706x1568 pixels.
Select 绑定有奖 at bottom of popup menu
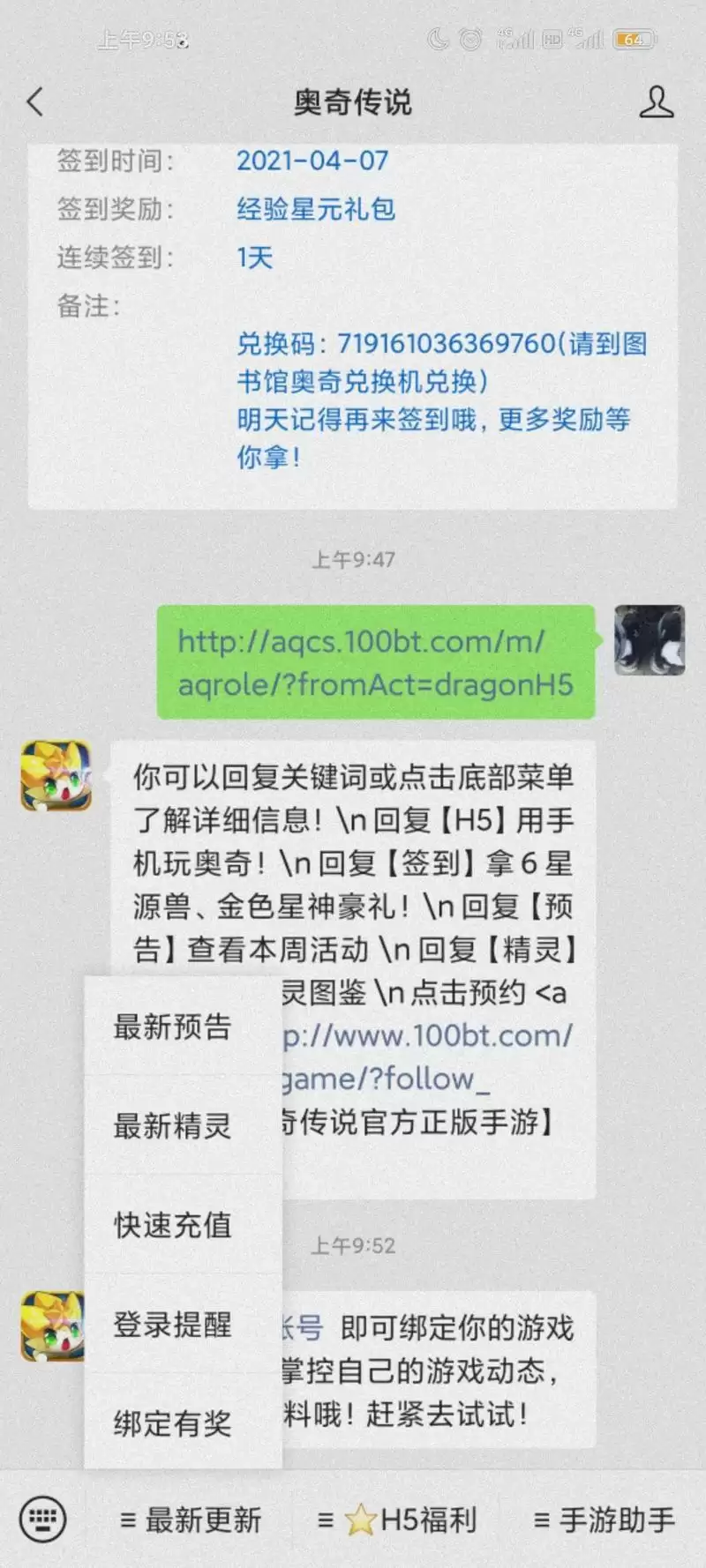tap(173, 1423)
